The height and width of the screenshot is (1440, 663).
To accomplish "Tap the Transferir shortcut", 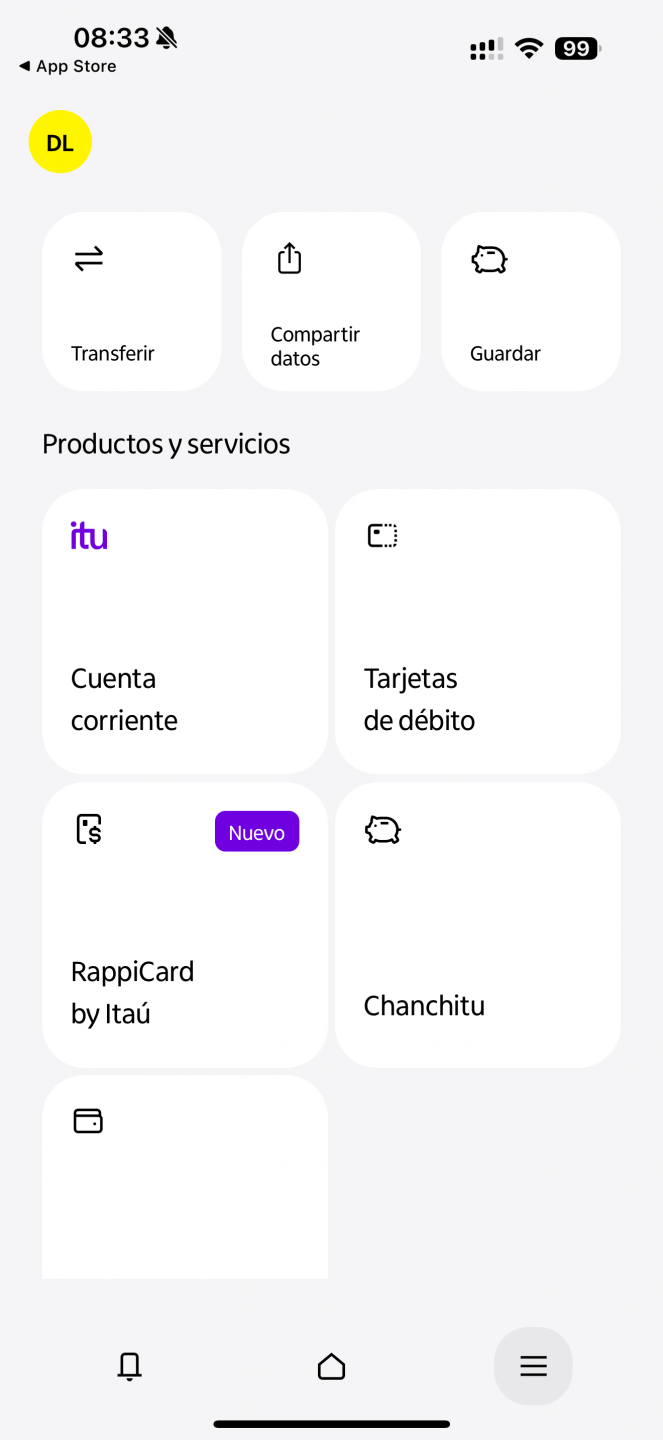I will coord(131,301).
